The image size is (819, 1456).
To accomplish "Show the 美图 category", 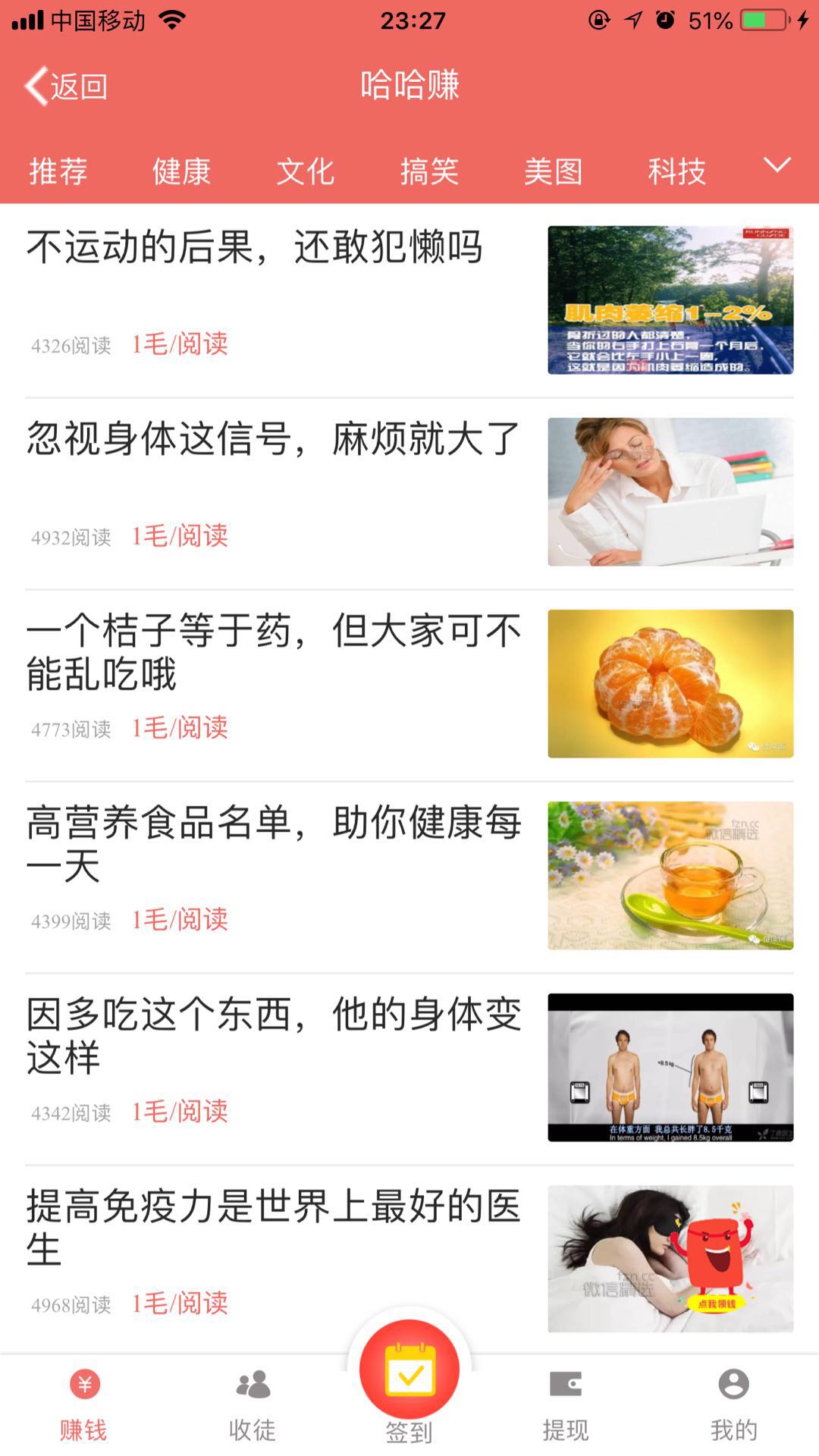I will (x=553, y=171).
